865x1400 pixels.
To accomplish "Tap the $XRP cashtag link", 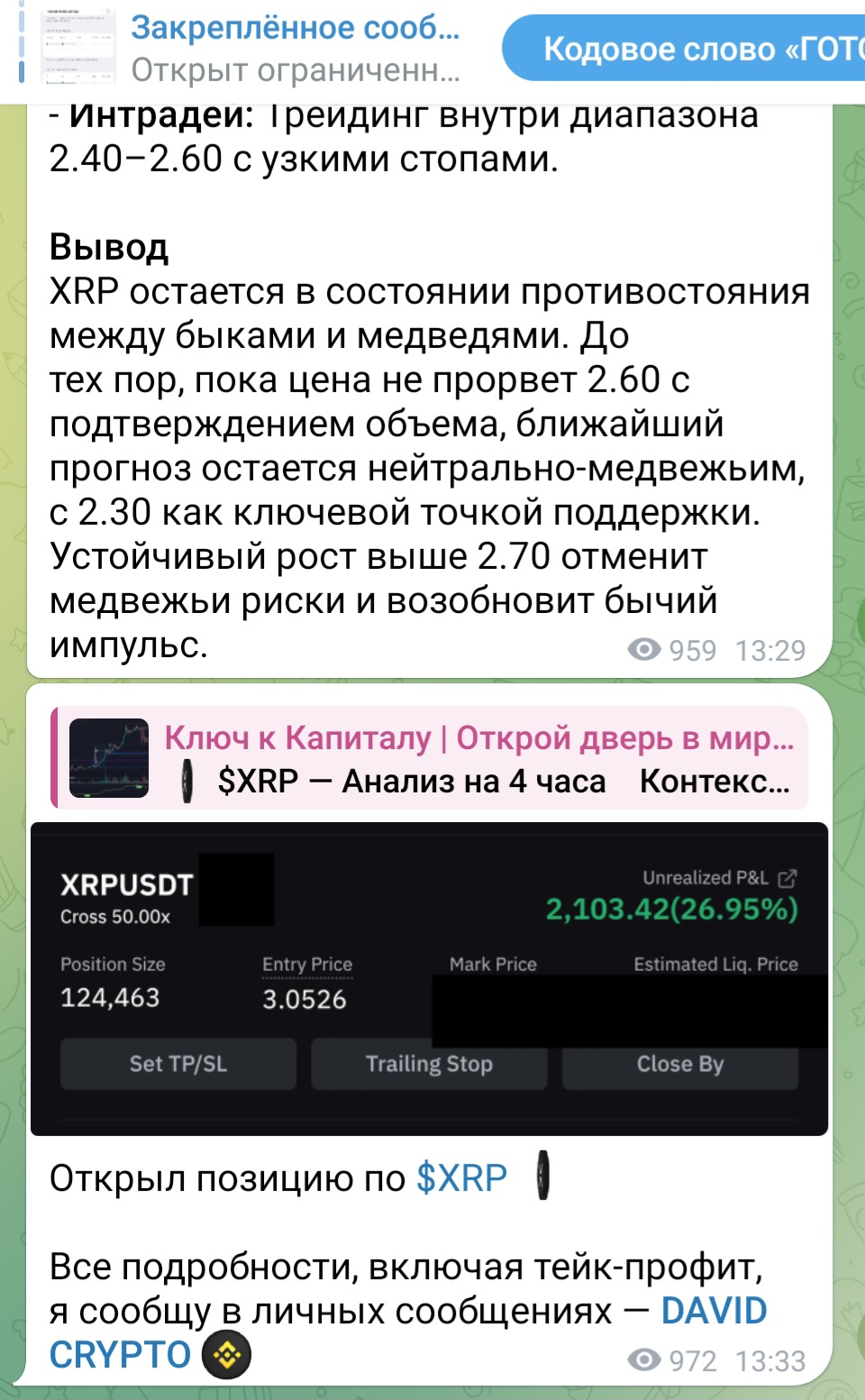I will (461, 1178).
